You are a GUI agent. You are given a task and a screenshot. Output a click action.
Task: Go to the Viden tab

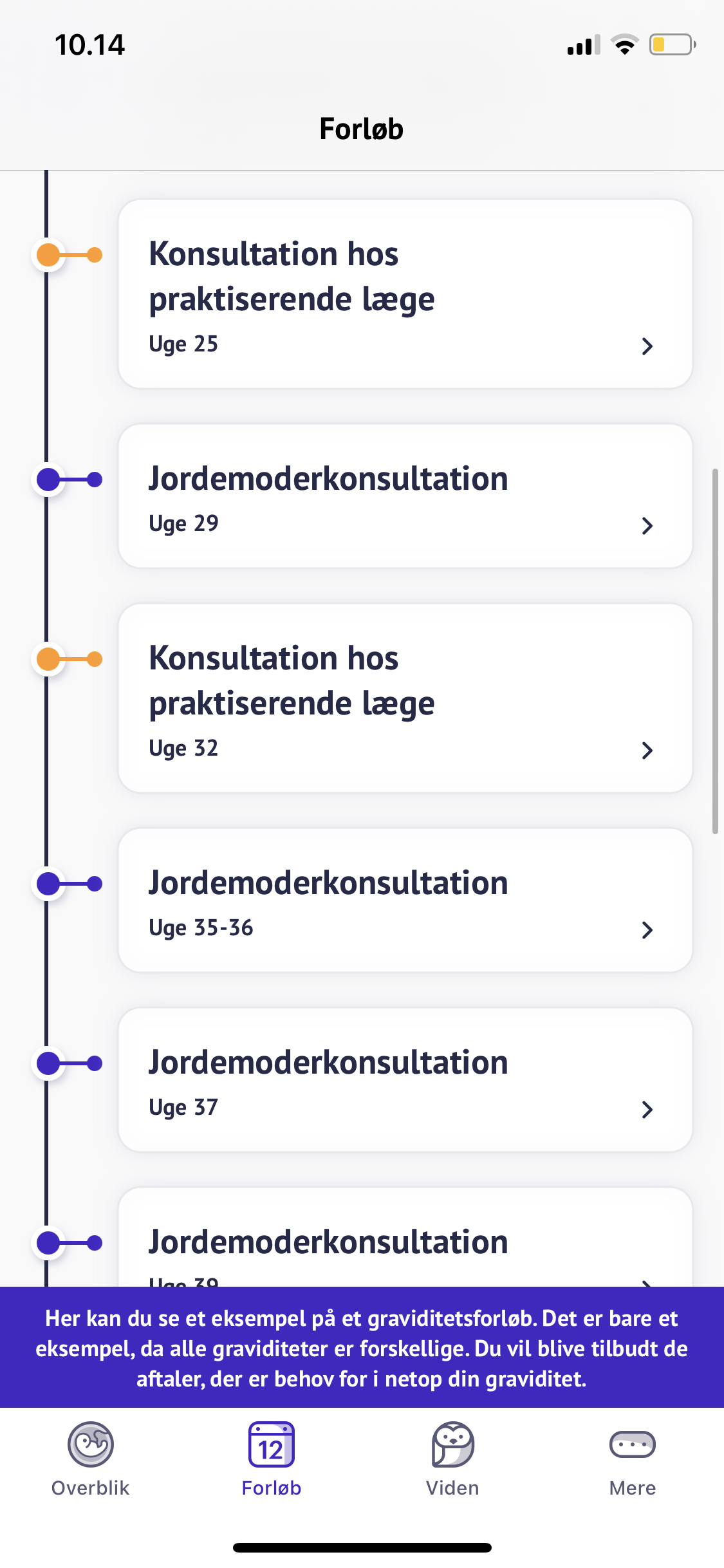click(x=452, y=1459)
